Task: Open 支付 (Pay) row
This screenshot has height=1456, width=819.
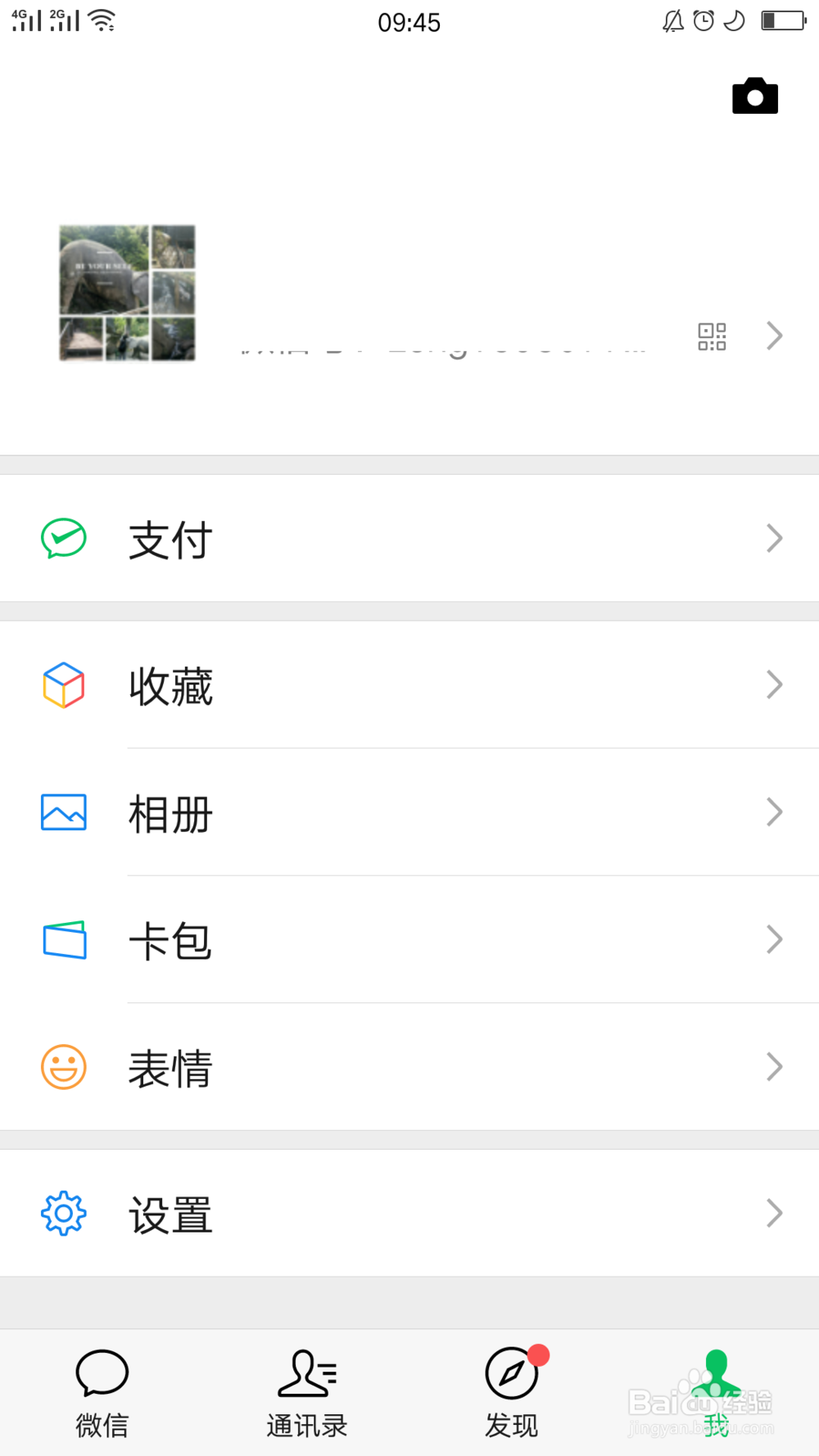Action: coord(409,539)
